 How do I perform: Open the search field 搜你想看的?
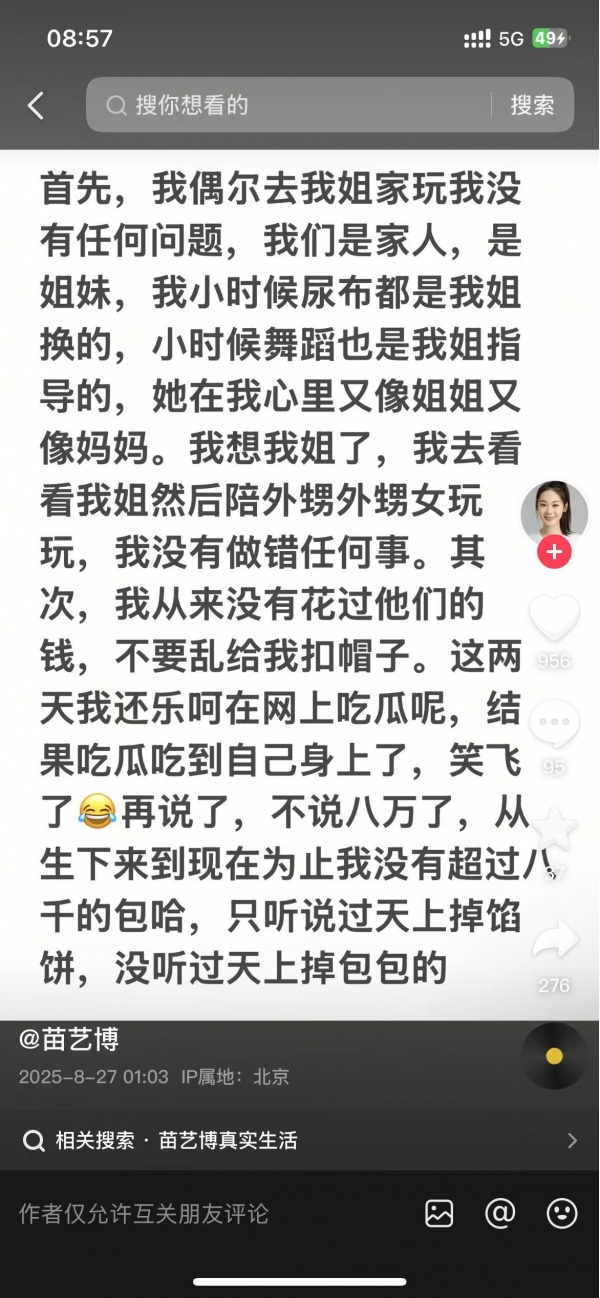290,105
